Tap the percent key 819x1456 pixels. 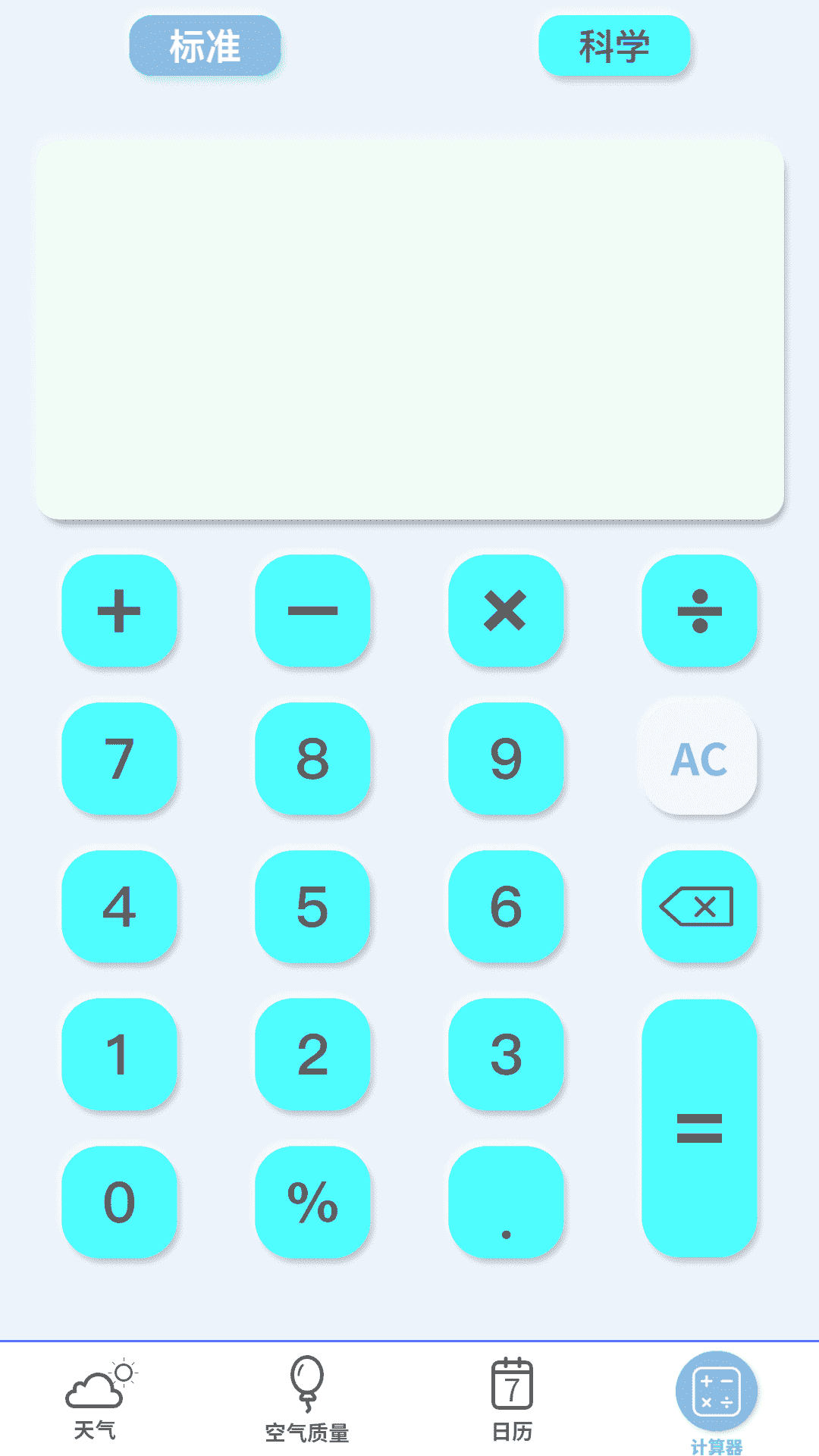click(312, 1202)
